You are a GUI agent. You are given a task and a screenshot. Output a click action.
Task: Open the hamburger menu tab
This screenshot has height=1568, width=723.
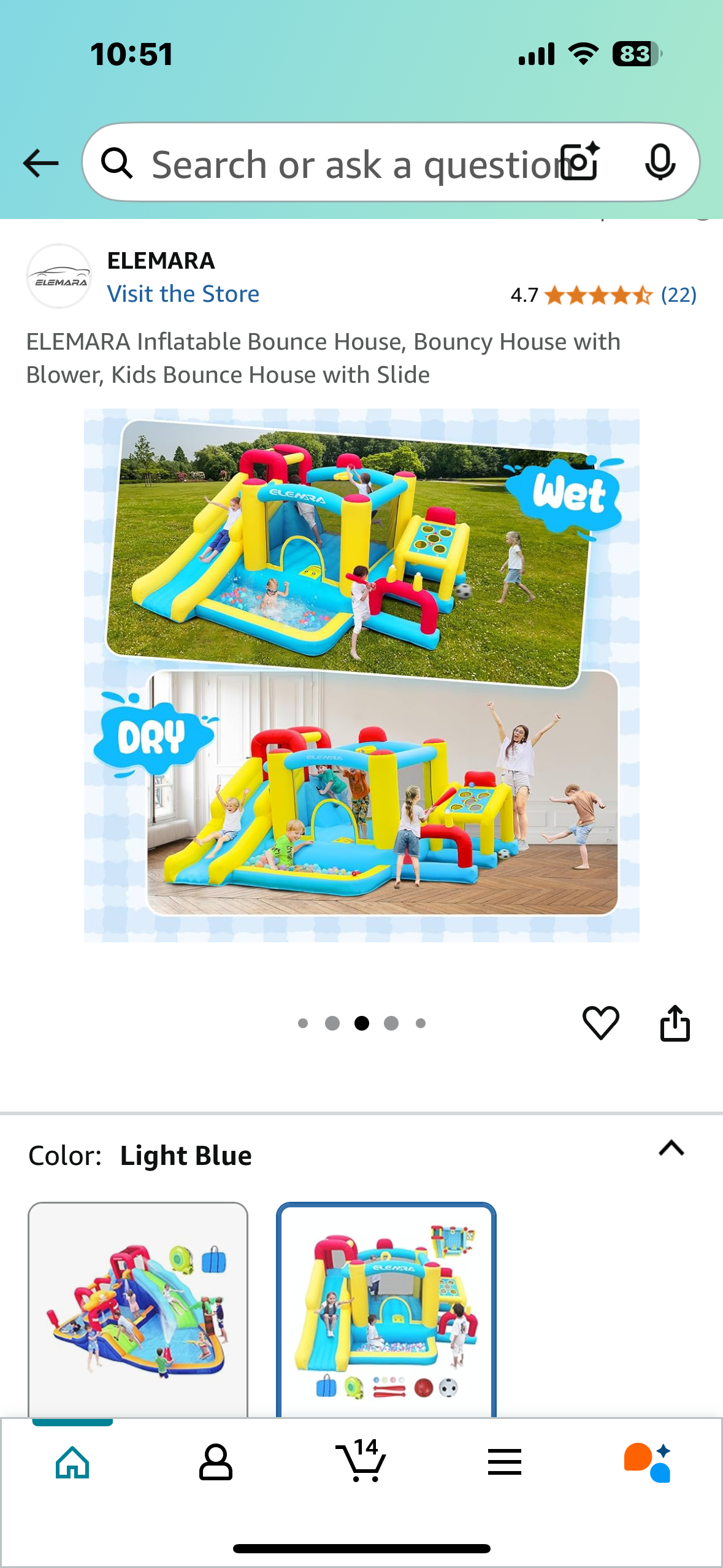click(x=504, y=1462)
